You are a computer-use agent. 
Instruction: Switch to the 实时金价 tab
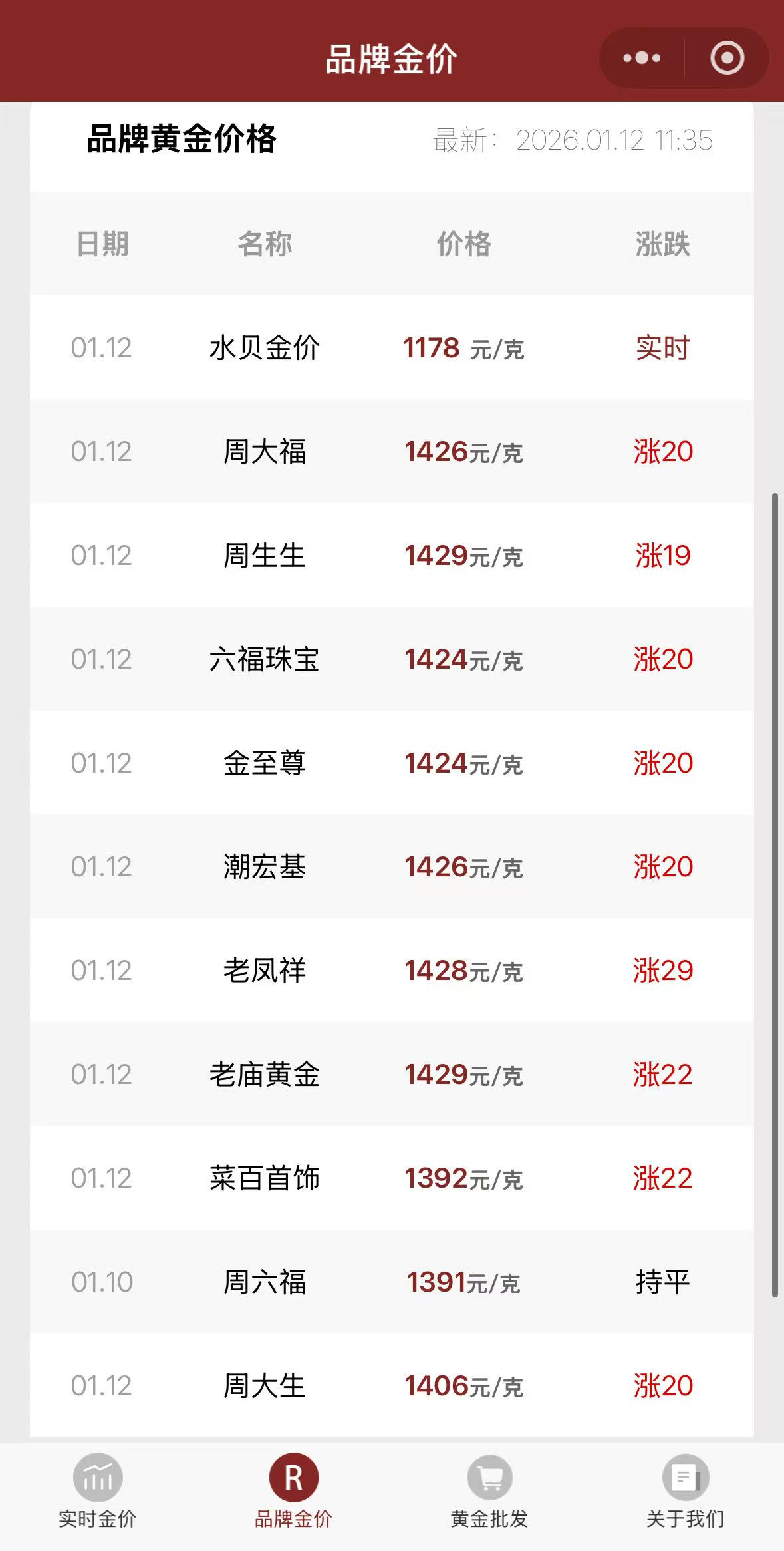pos(98,1490)
